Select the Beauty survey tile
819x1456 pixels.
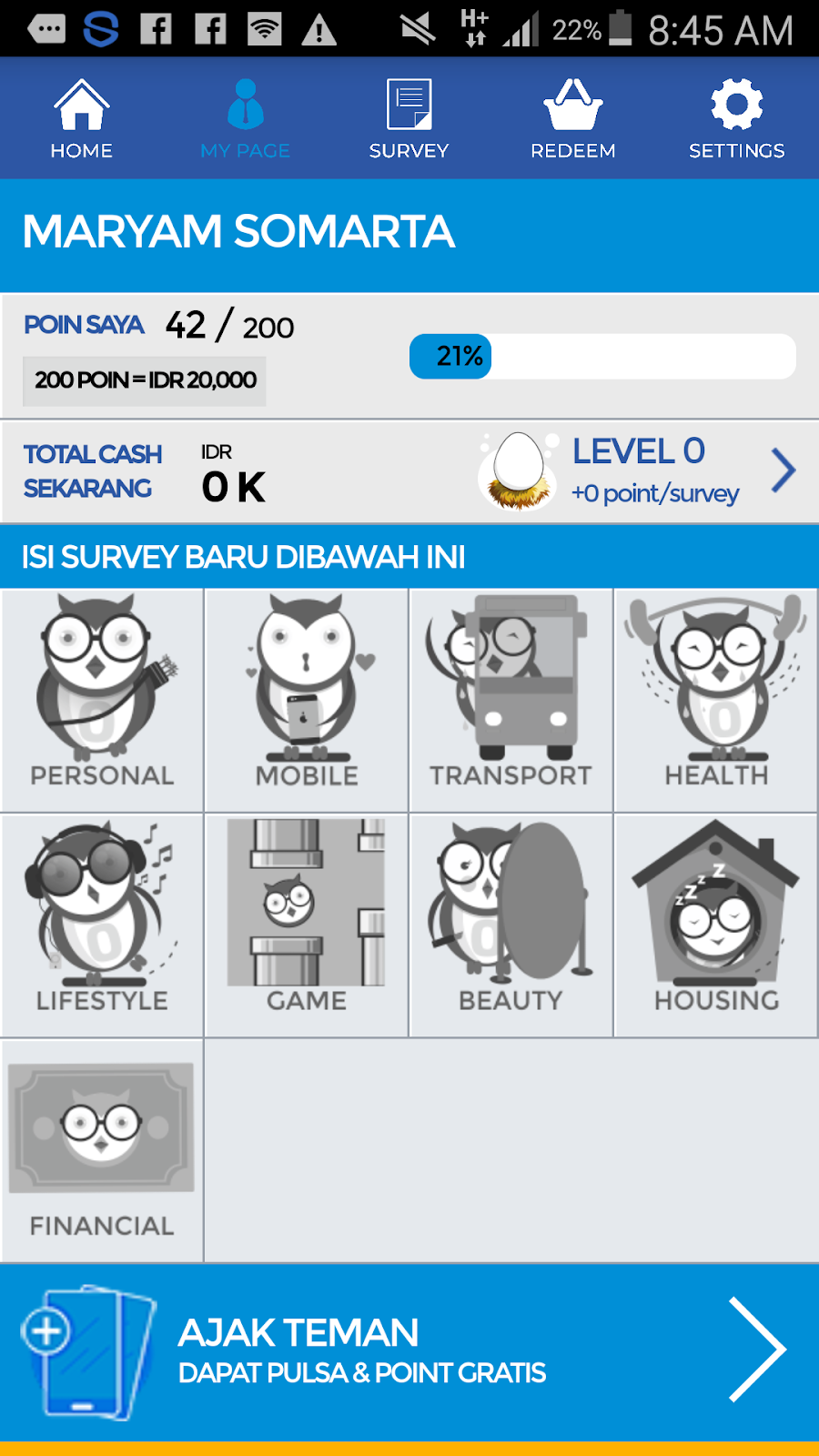[x=511, y=925]
